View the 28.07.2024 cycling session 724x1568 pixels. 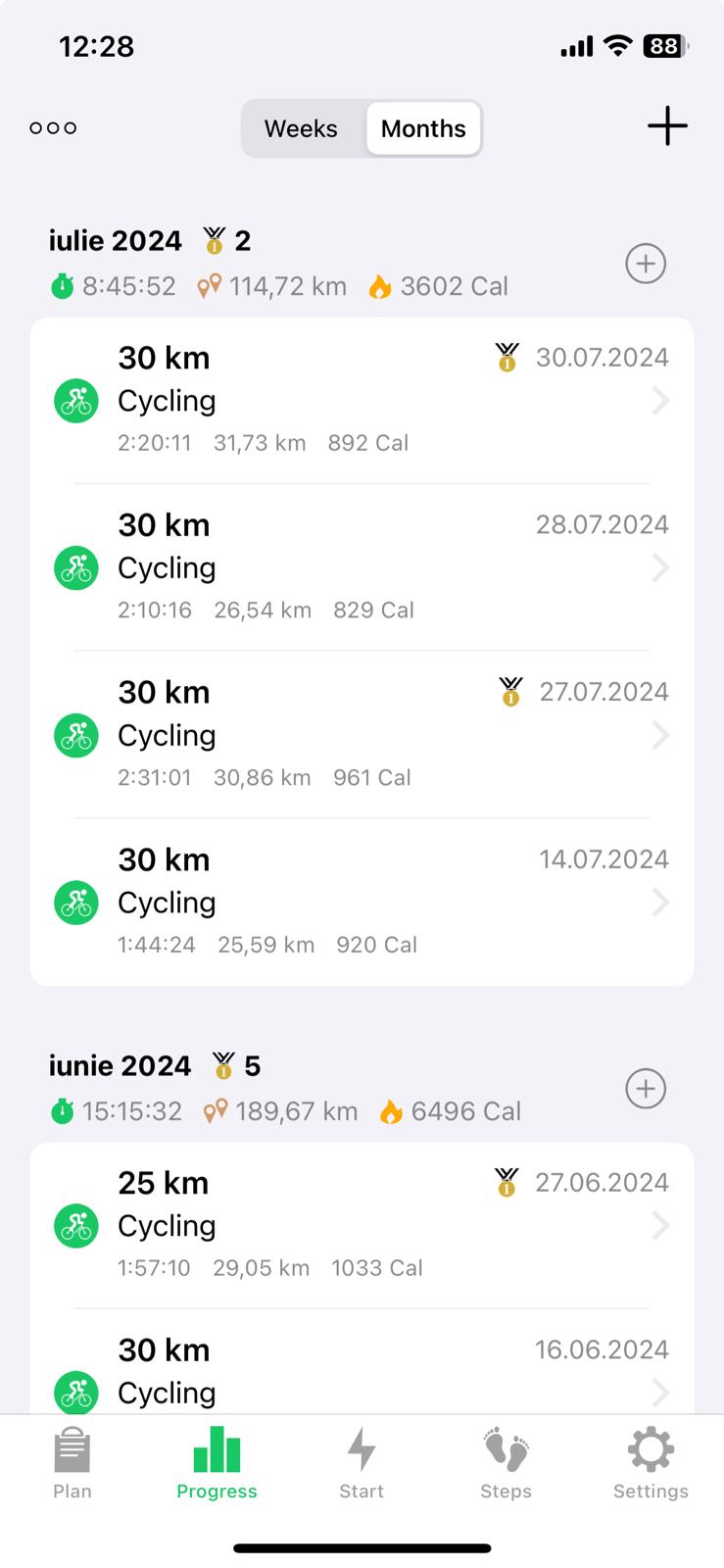(362, 567)
